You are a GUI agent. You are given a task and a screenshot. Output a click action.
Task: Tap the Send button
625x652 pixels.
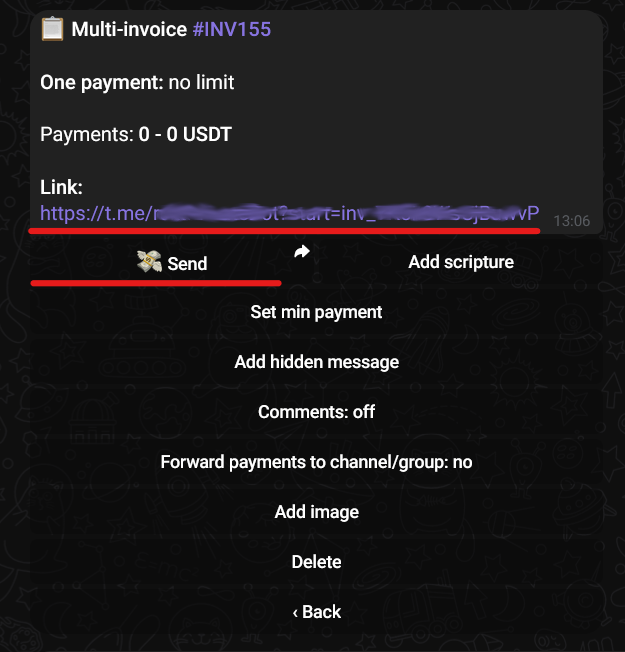(x=172, y=263)
